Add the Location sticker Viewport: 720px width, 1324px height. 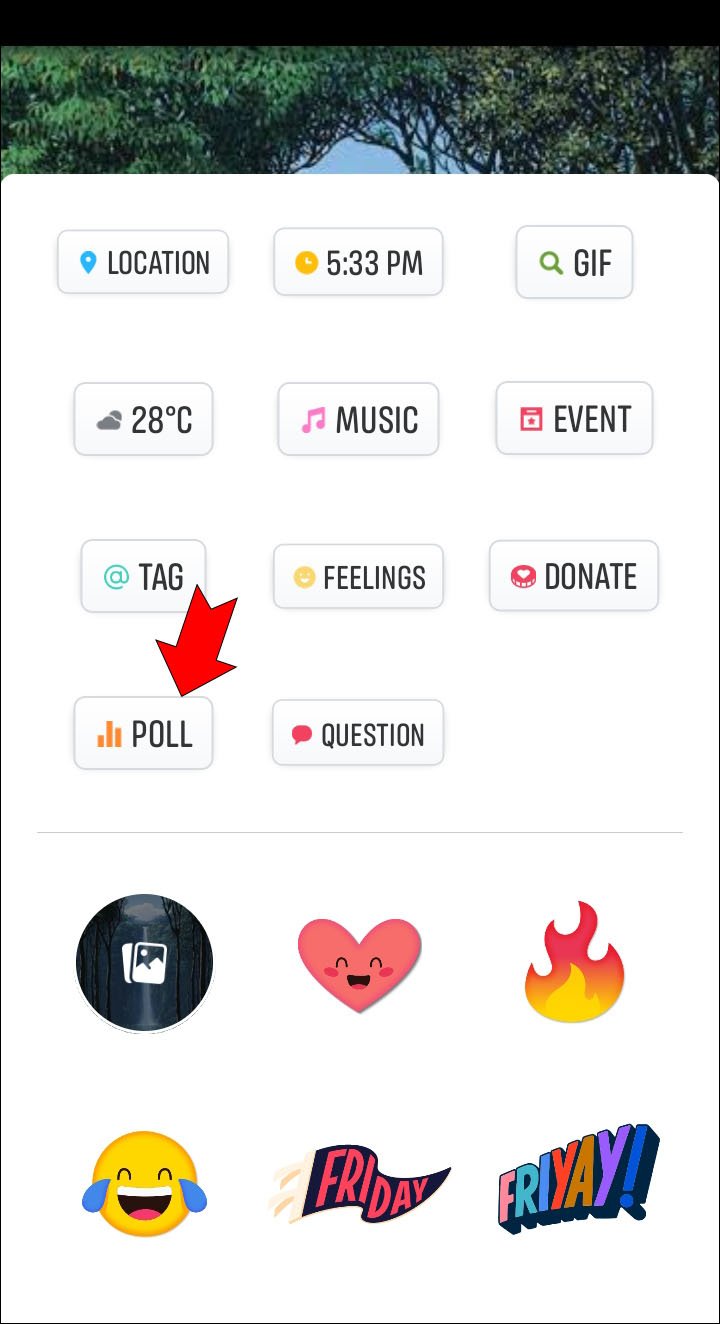(143, 262)
